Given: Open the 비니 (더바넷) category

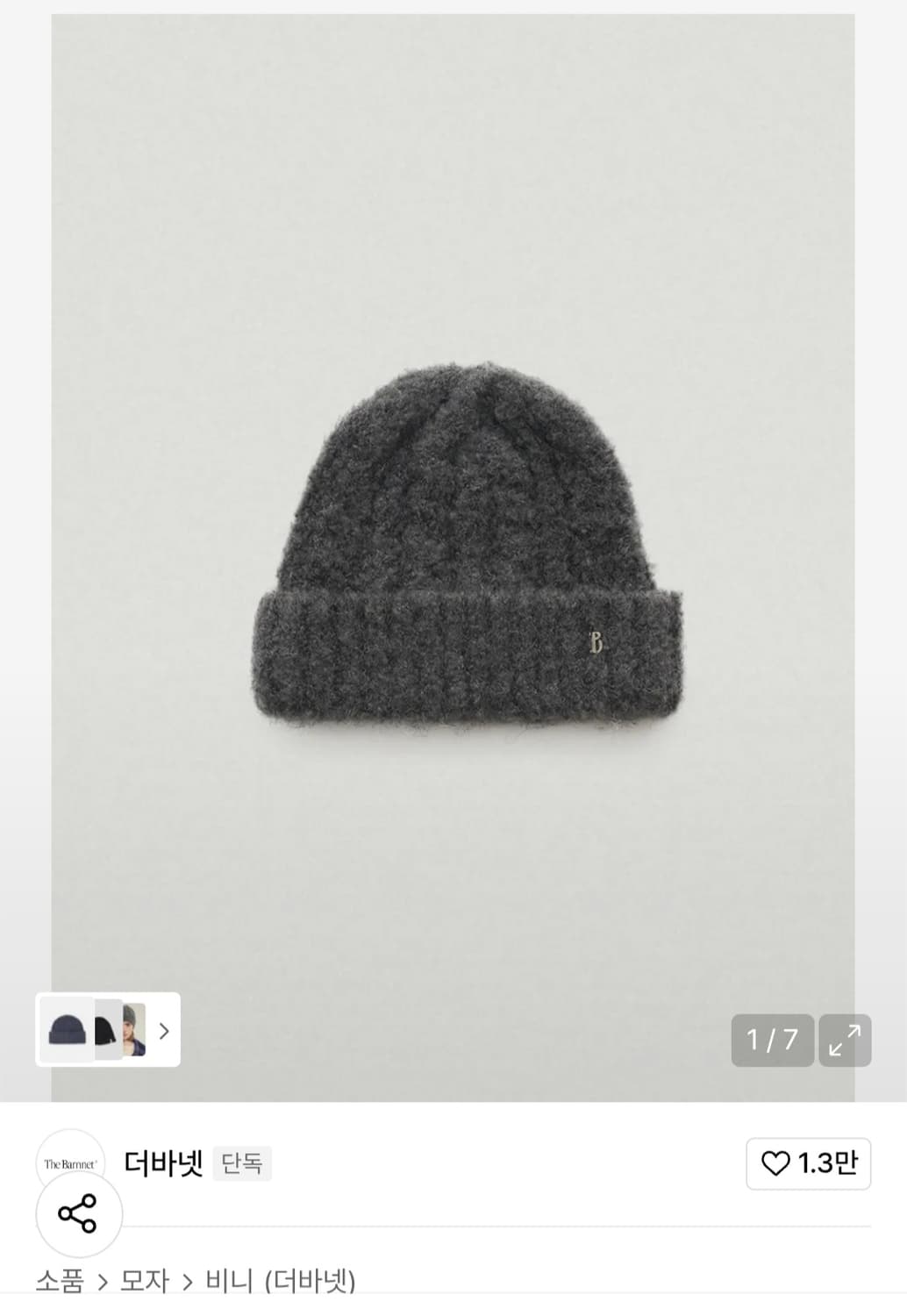Looking at the screenshot, I should [x=281, y=1281].
